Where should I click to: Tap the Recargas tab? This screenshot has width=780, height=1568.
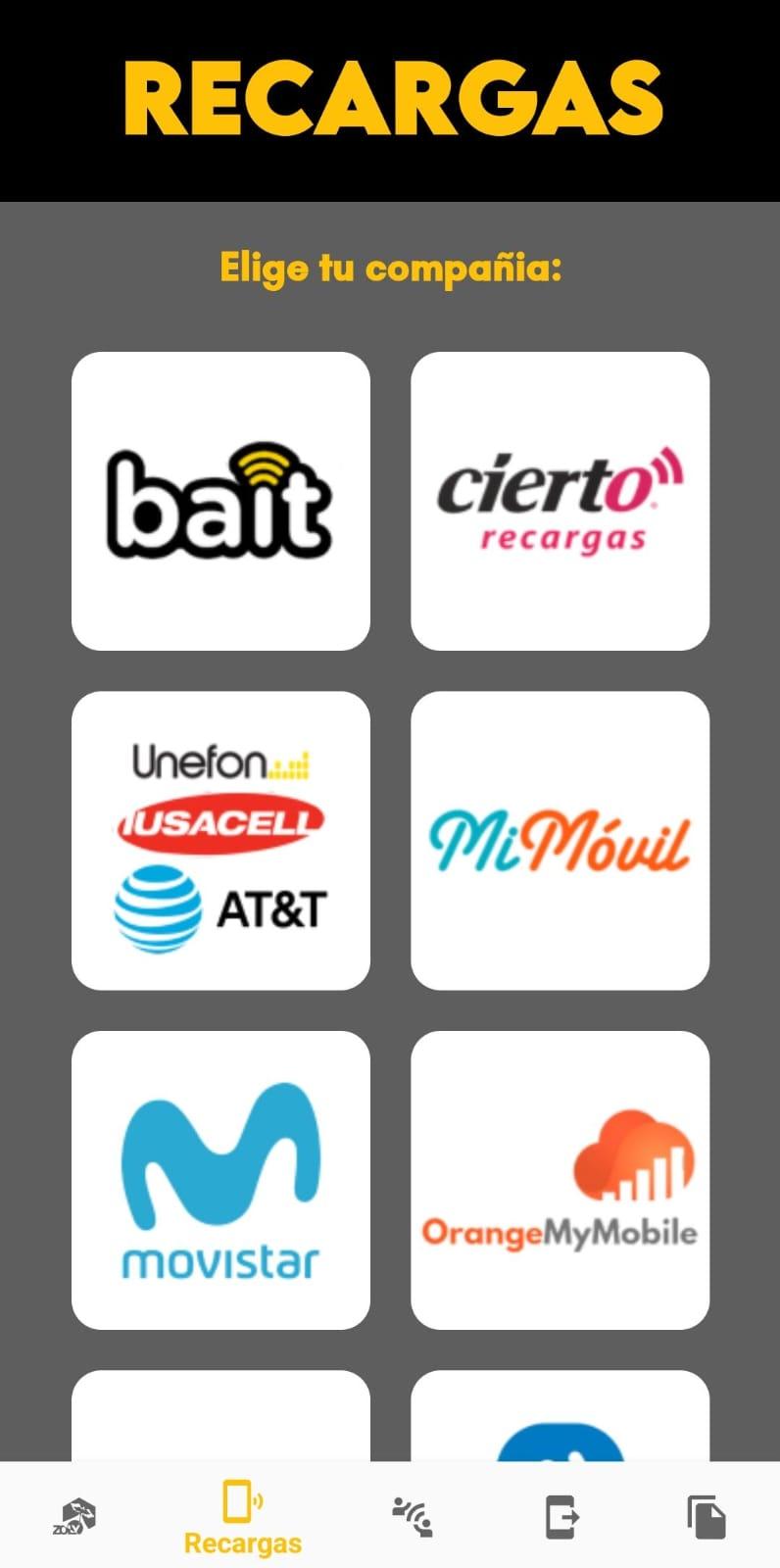pos(242,1517)
